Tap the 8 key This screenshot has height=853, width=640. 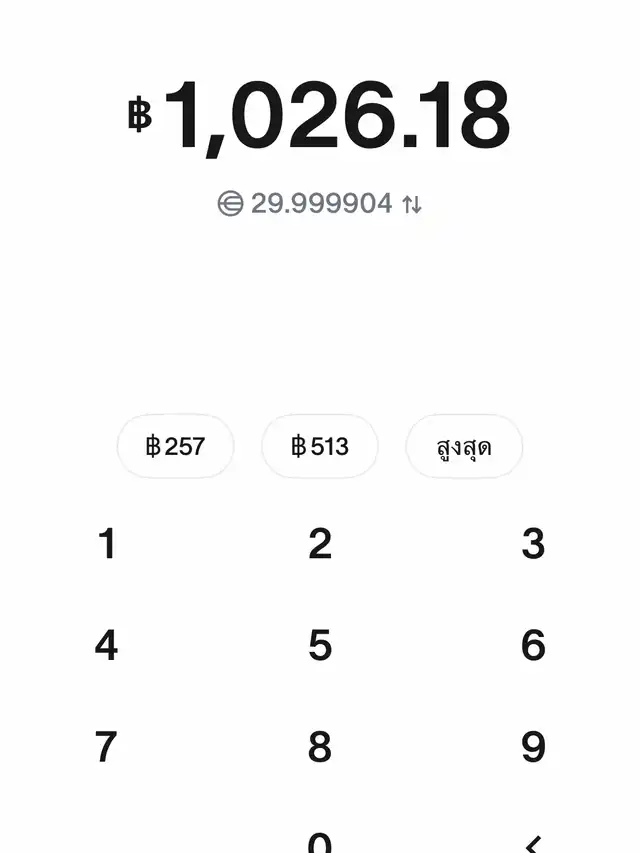point(320,747)
